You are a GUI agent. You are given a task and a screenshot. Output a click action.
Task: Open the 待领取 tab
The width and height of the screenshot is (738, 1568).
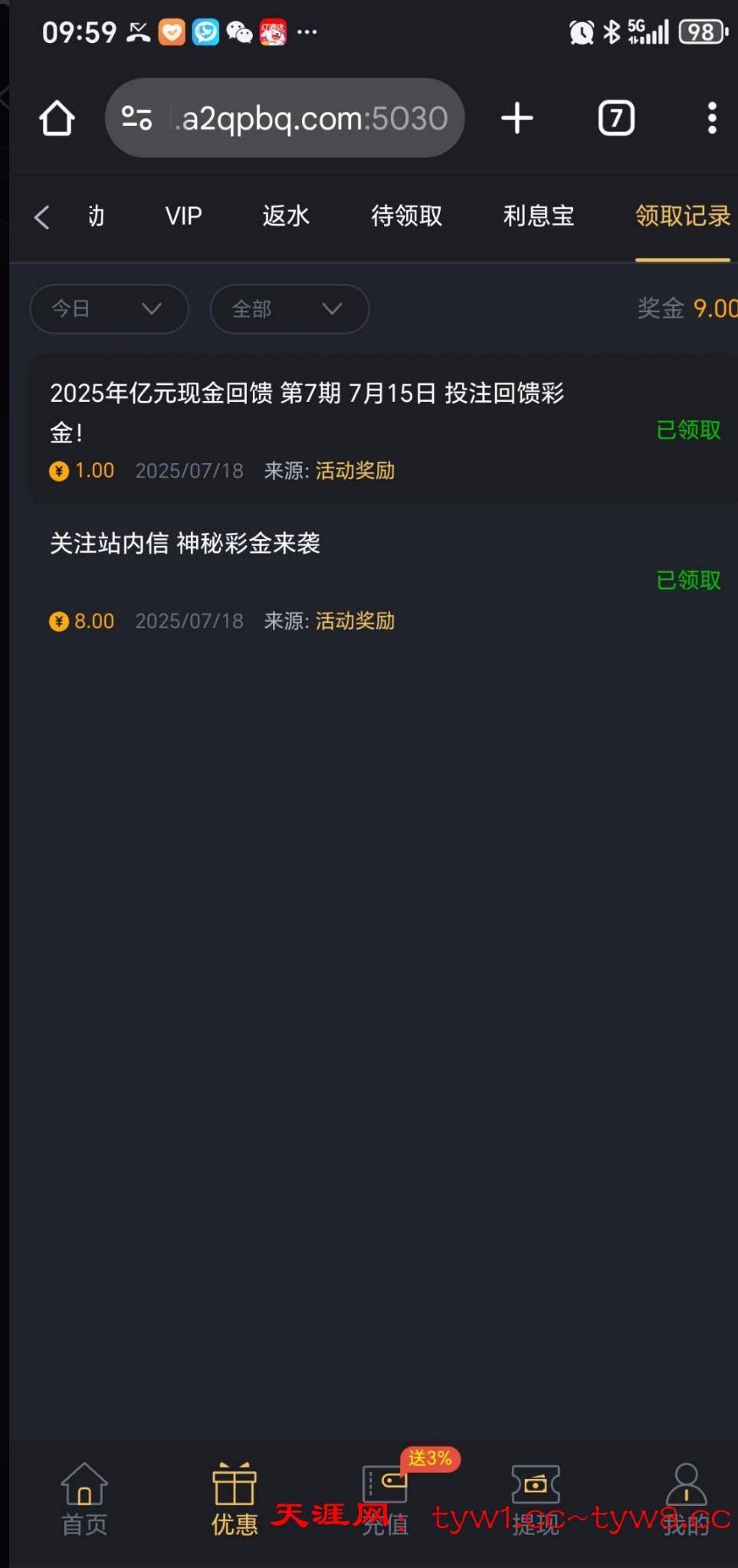coord(406,216)
